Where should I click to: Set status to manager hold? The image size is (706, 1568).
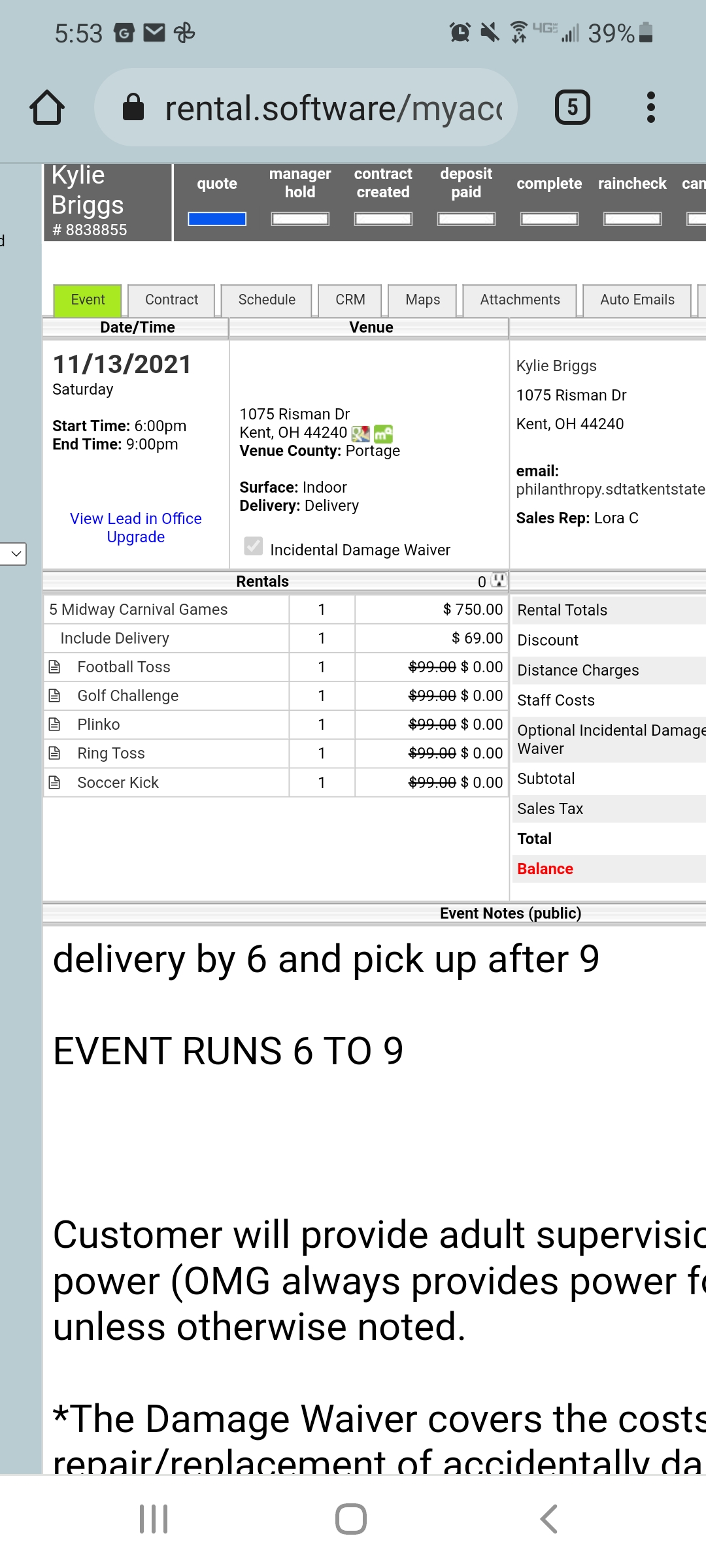[300, 219]
